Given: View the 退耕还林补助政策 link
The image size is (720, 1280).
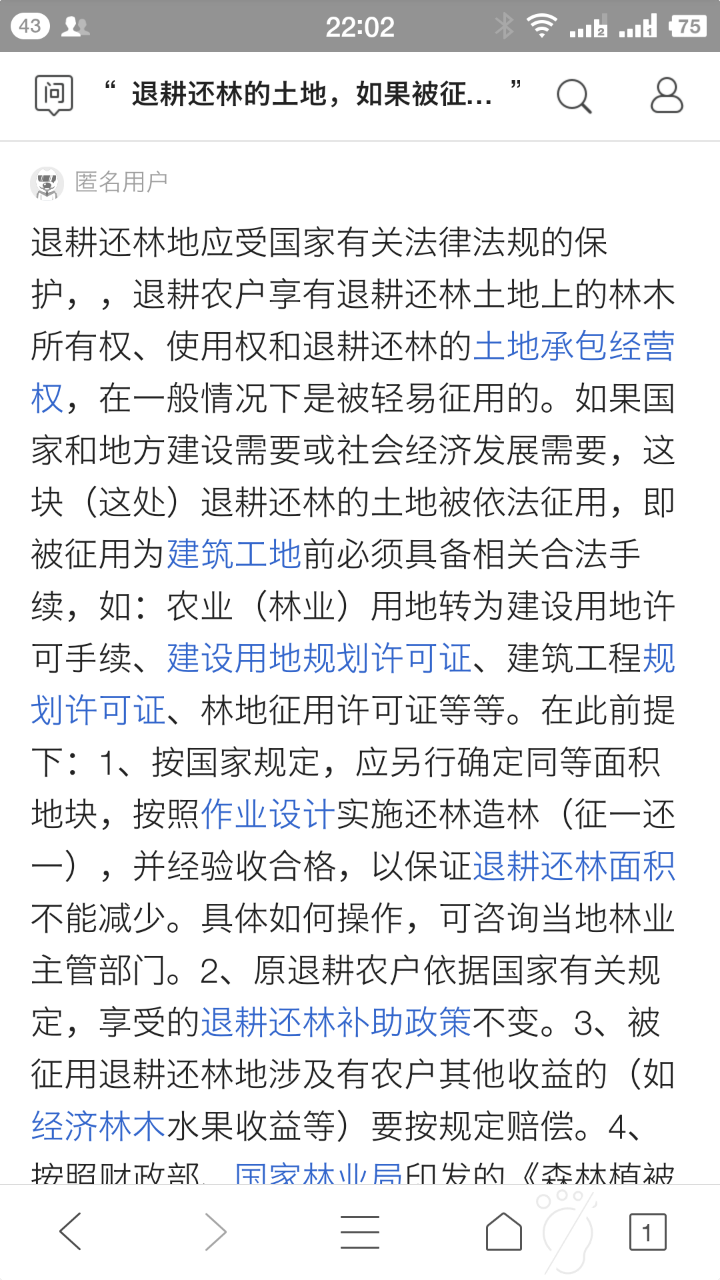Looking at the screenshot, I should tap(336, 1022).
